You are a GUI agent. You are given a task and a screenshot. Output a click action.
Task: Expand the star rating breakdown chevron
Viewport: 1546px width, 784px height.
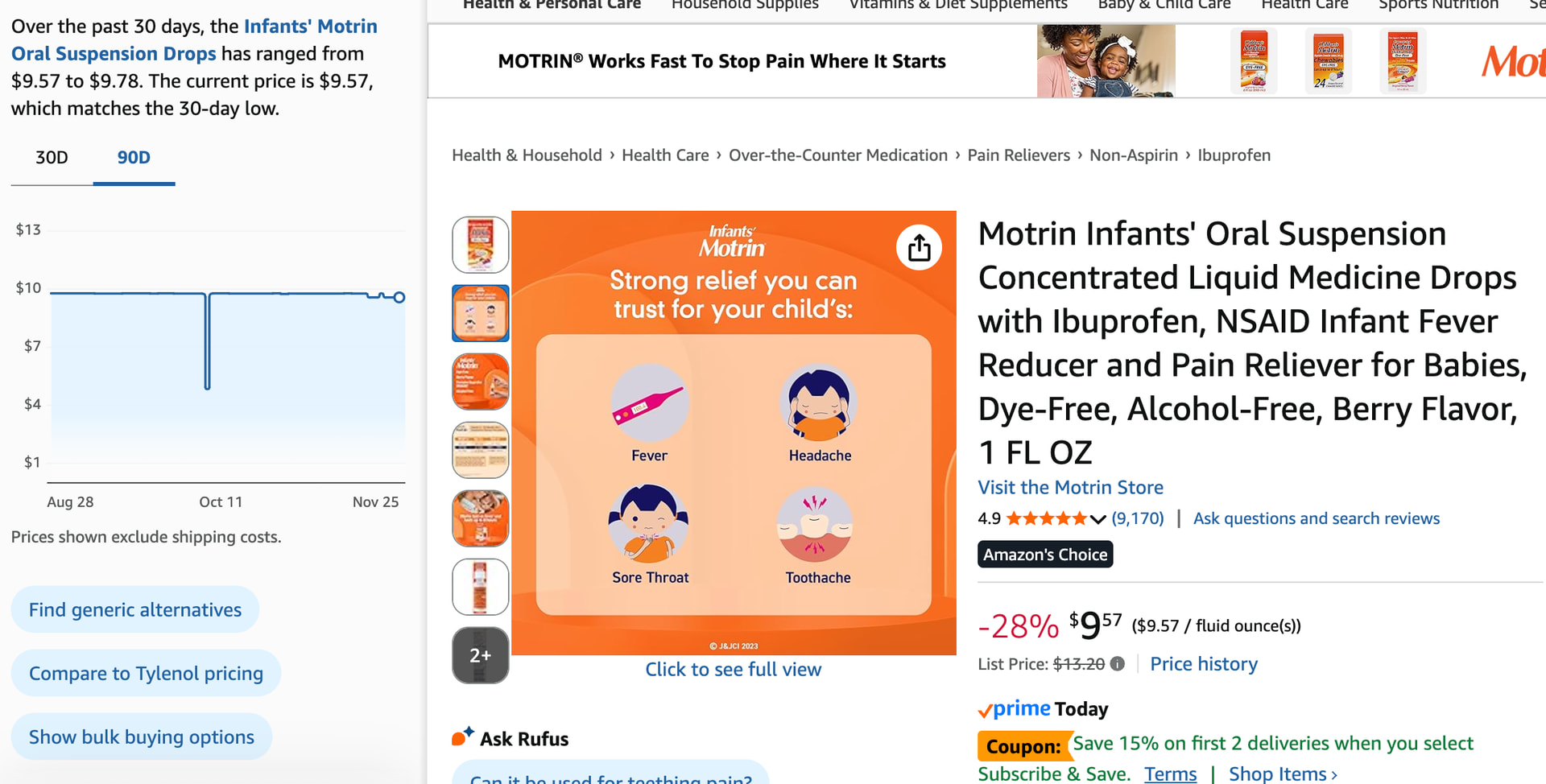tap(1097, 519)
